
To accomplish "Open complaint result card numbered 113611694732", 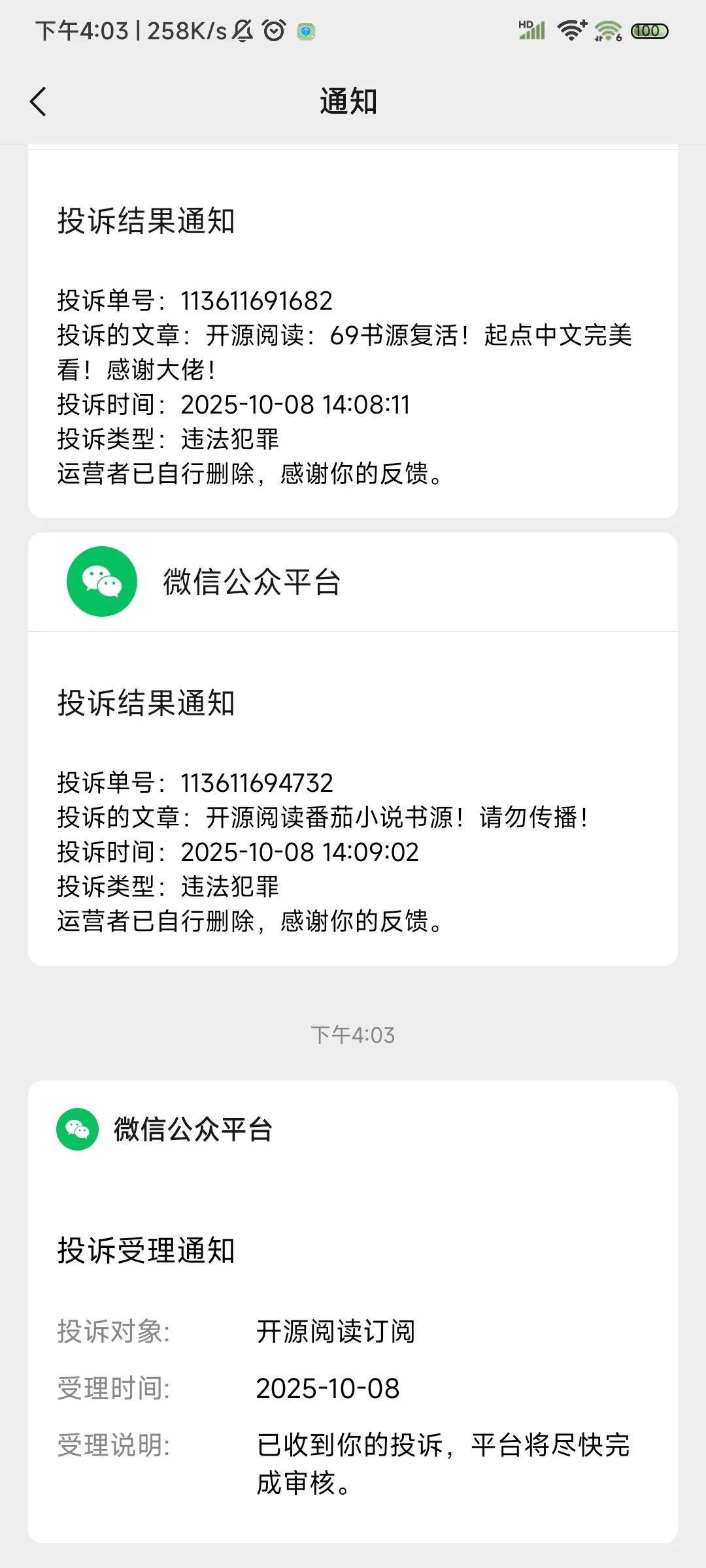I will [x=353, y=817].
